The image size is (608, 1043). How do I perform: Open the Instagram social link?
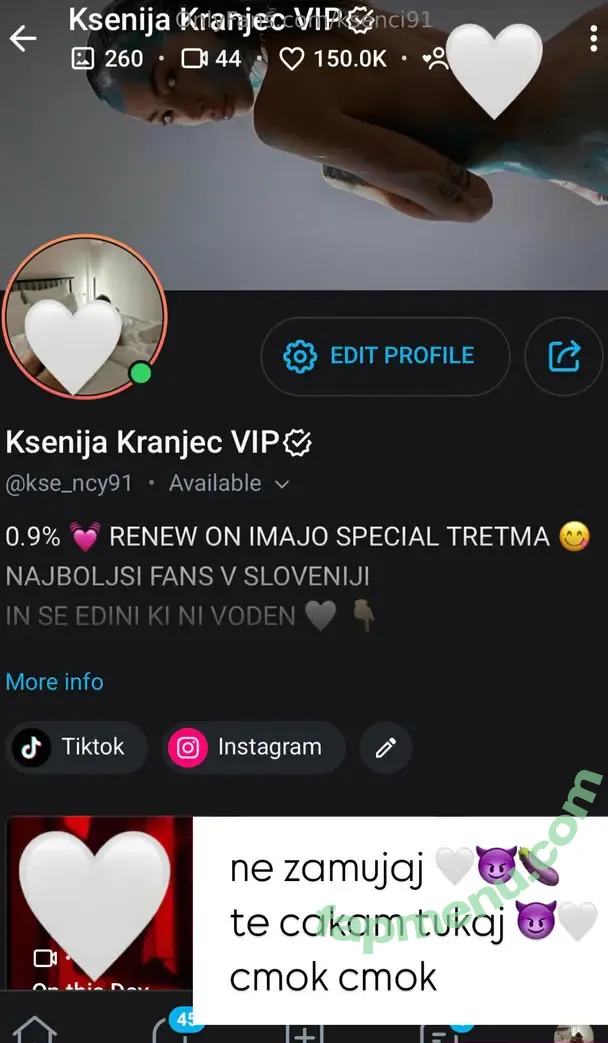(254, 747)
